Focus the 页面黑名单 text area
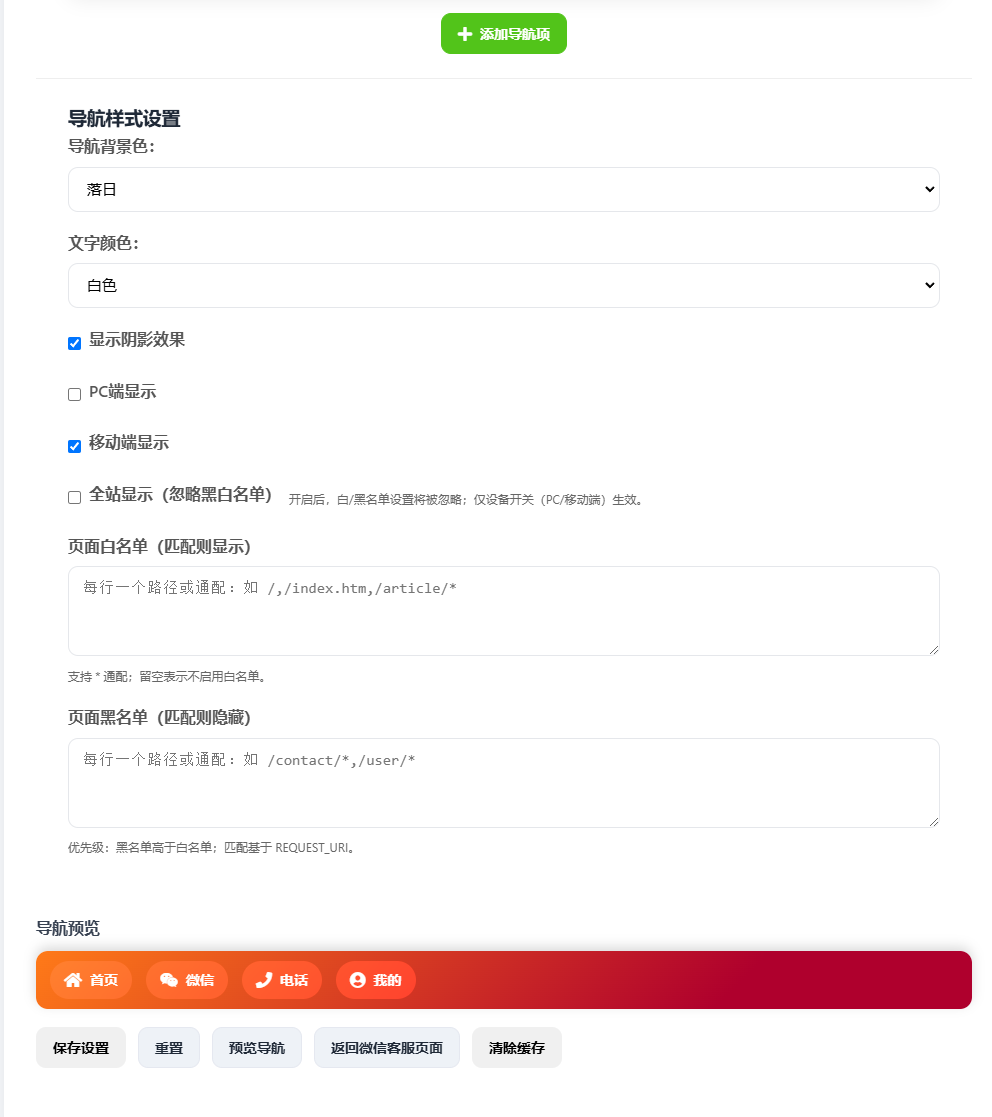Image resolution: width=992 pixels, height=1117 pixels. (504, 783)
